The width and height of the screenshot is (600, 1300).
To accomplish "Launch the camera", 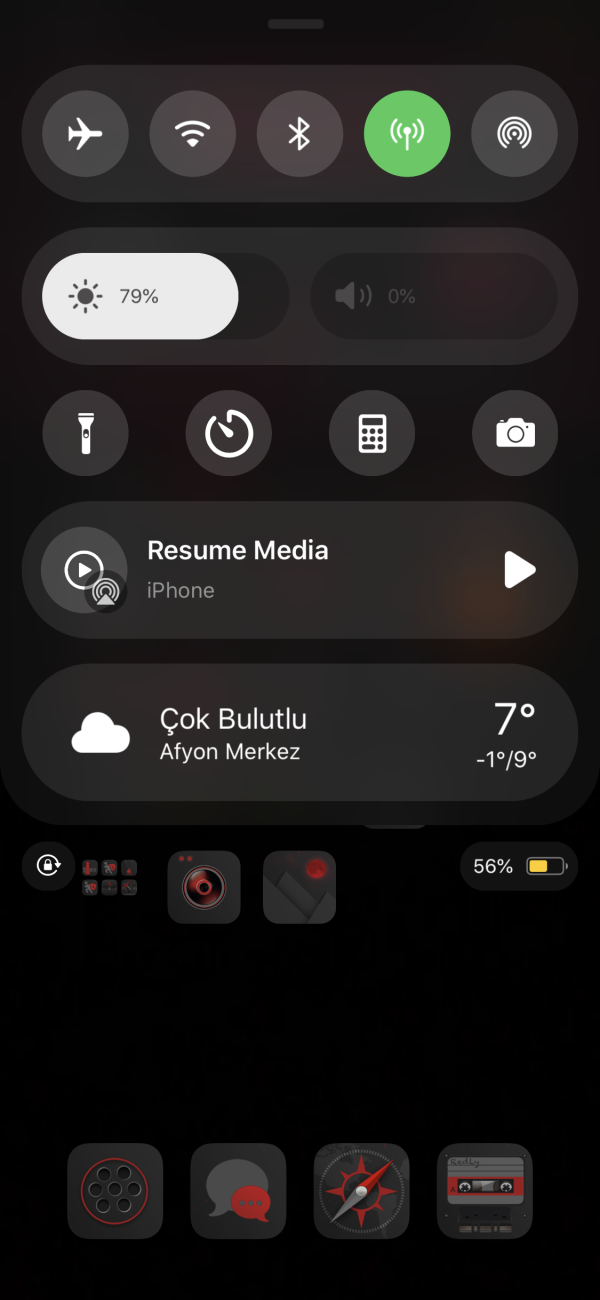I will click(x=514, y=433).
